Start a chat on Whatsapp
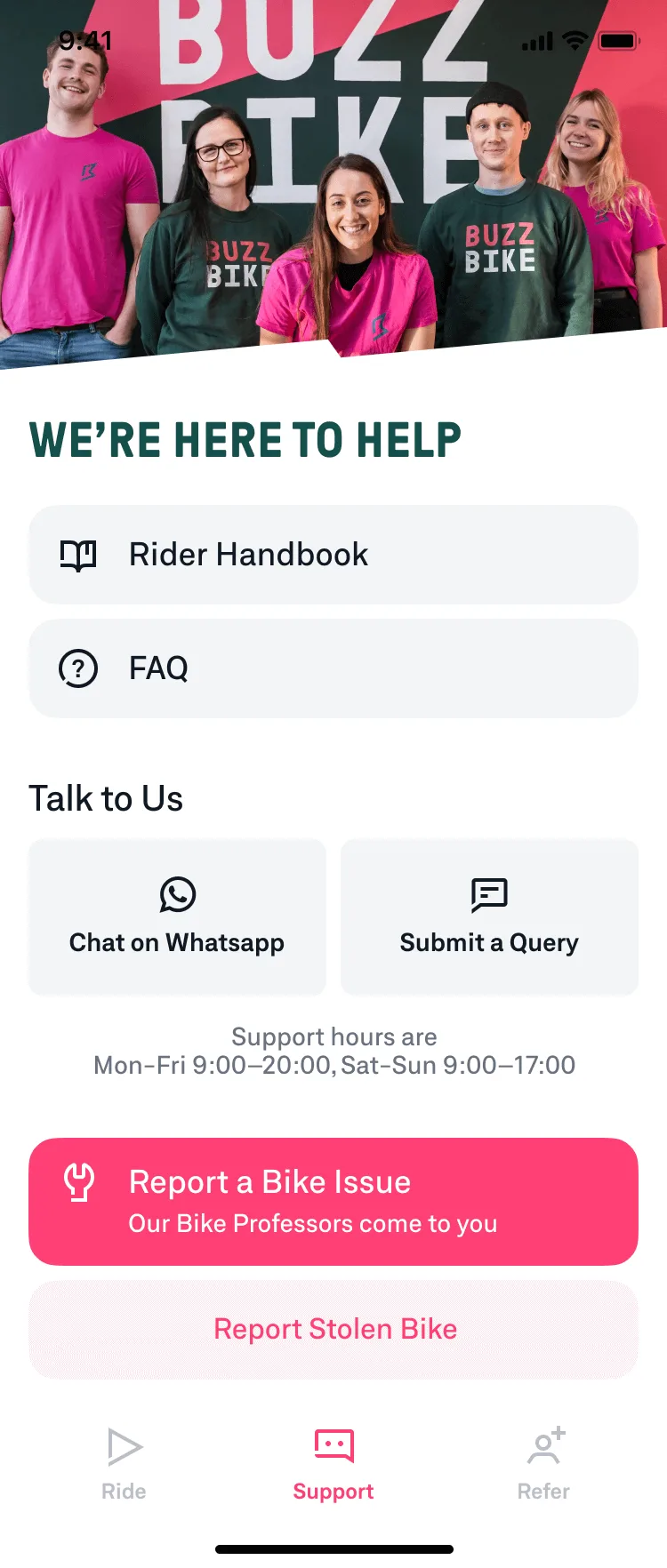 pos(177,917)
